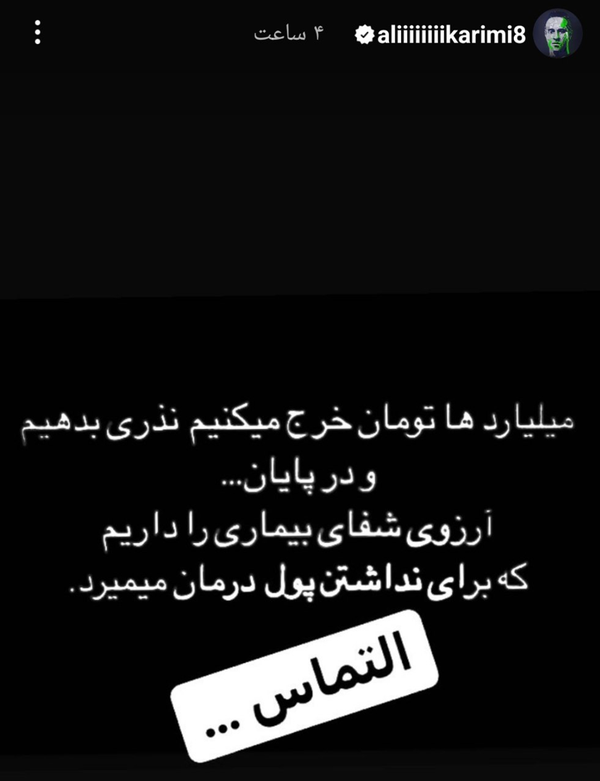Tap the story author's profile picture
The image size is (600, 781).
point(560,34)
